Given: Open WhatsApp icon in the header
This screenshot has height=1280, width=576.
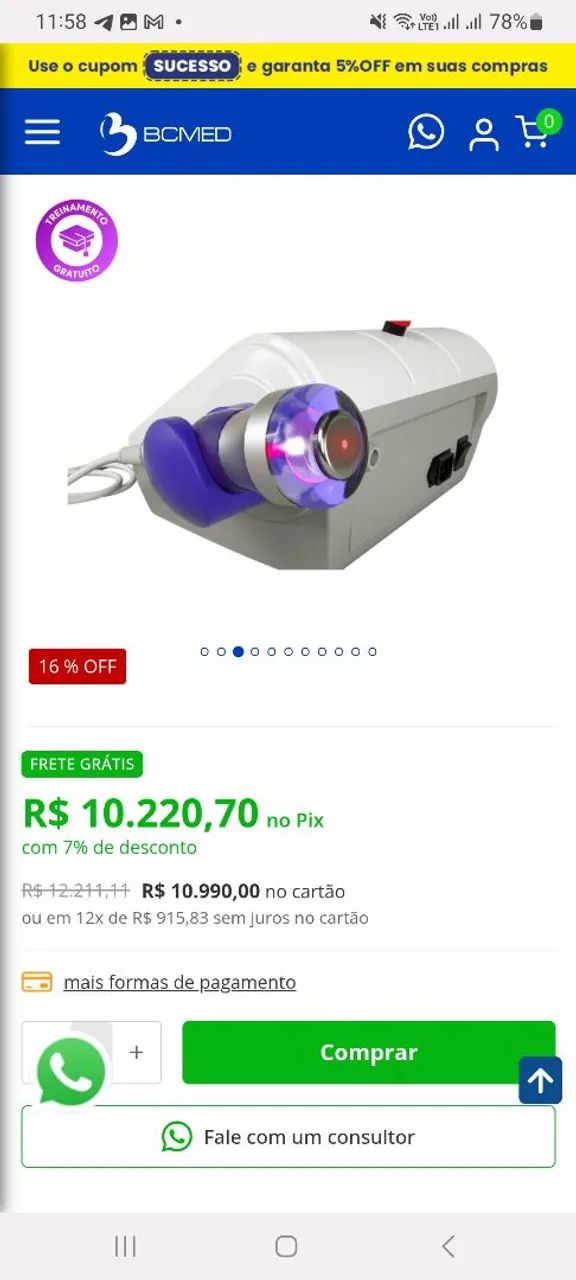Looking at the screenshot, I should click(425, 132).
